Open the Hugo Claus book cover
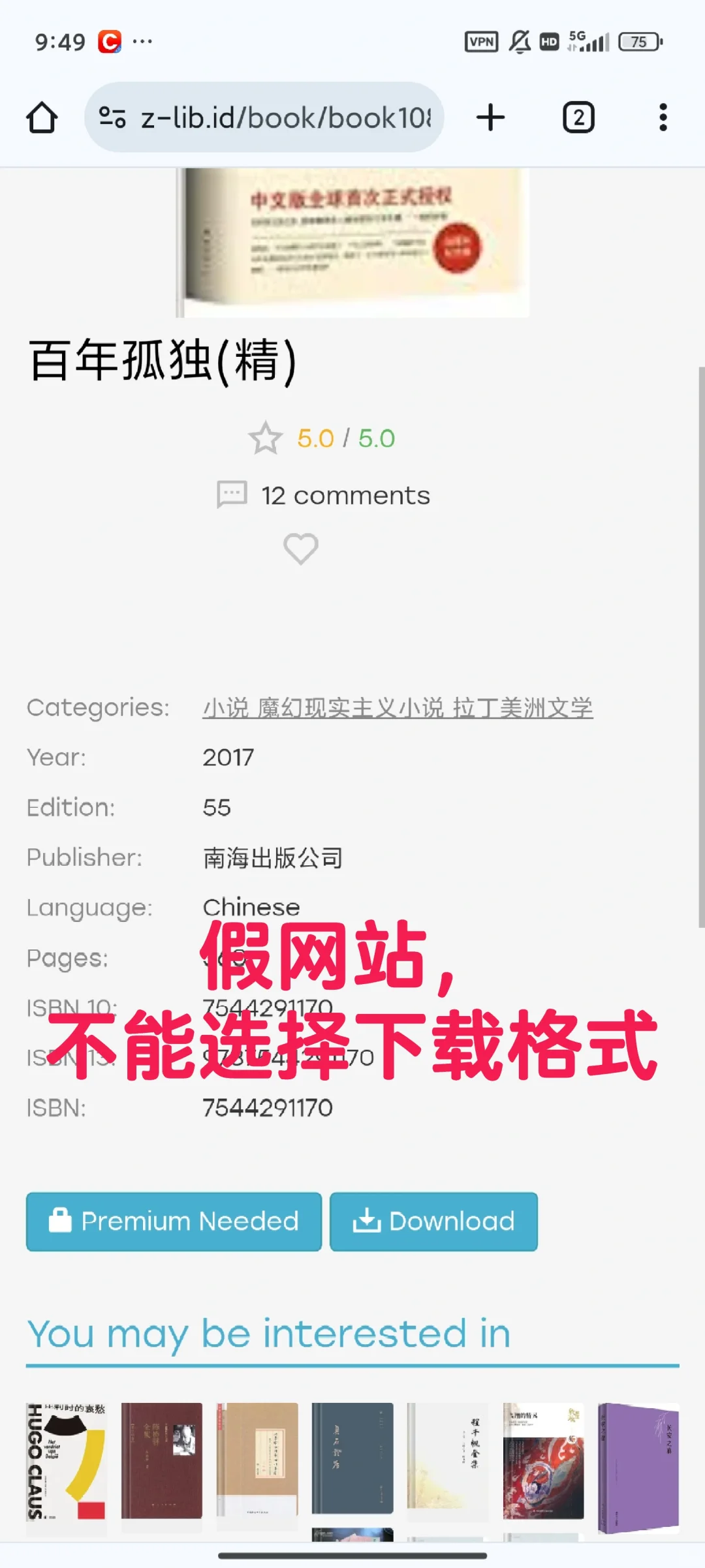This screenshot has width=705, height=1568. (x=66, y=1462)
